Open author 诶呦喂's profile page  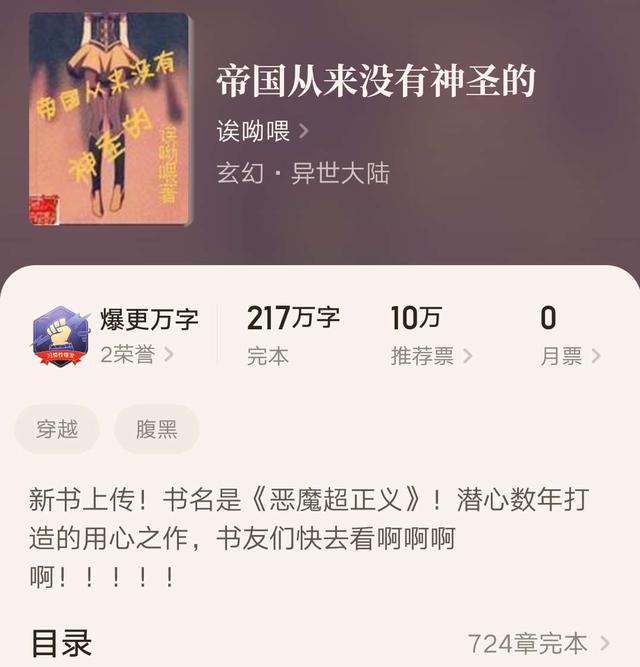point(262,131)
